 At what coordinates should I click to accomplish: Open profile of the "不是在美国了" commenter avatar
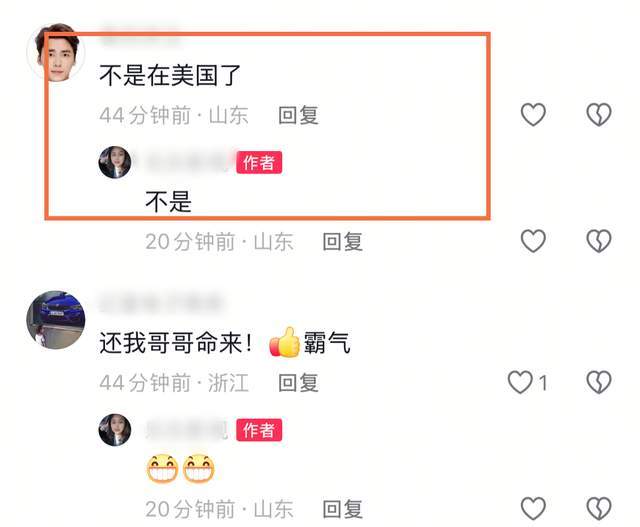click(x=55, y=54)
